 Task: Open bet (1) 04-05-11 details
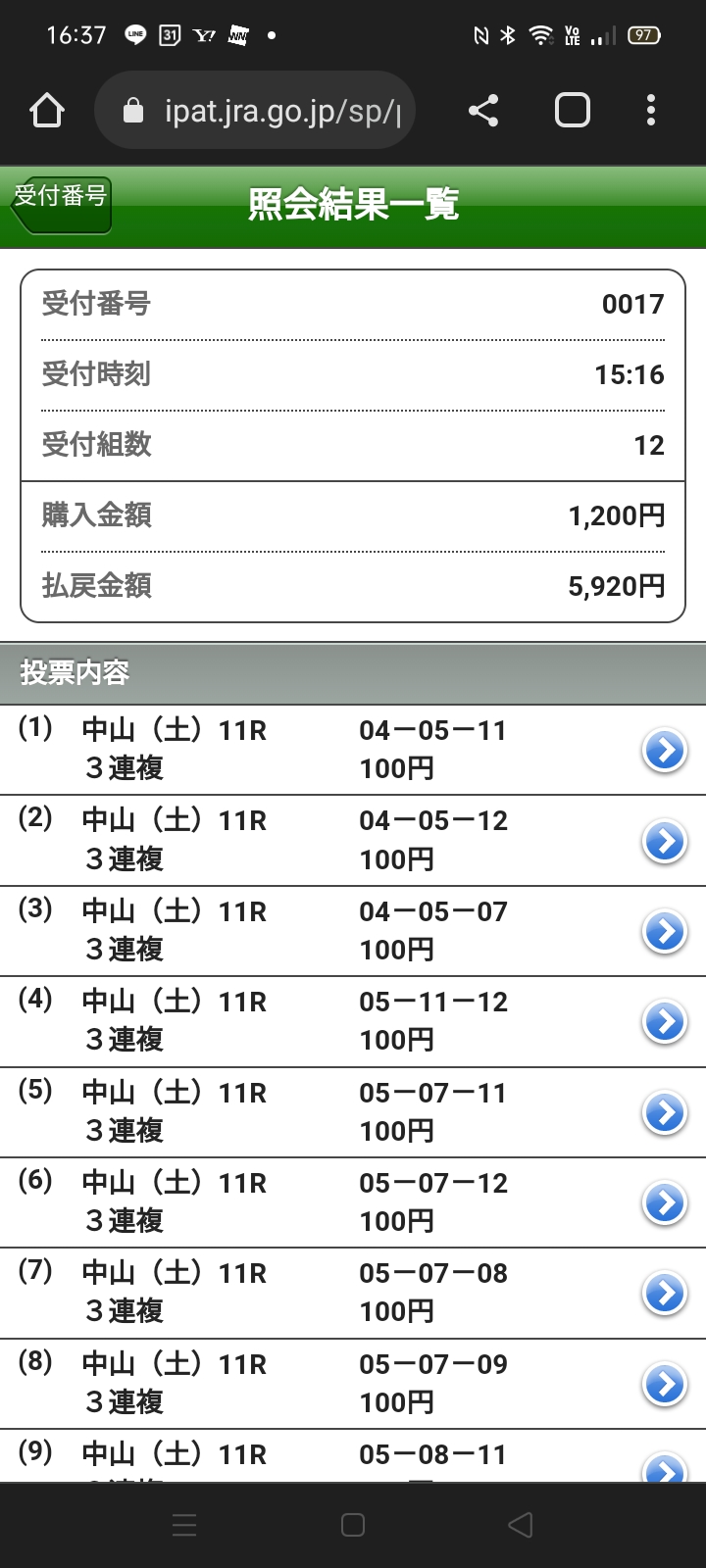coord(664,751)
